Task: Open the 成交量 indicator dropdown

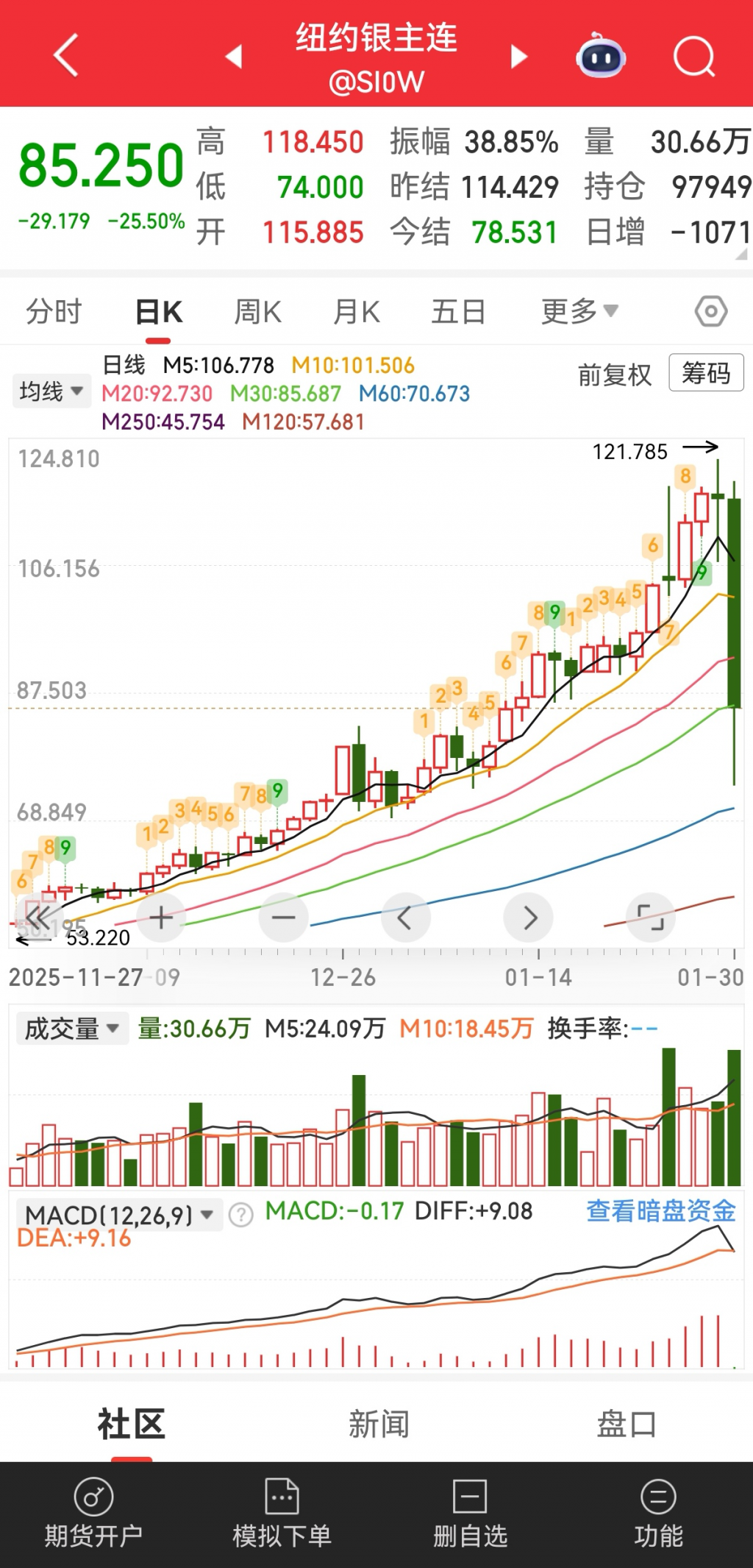Action: click(x=71, y=1028)
